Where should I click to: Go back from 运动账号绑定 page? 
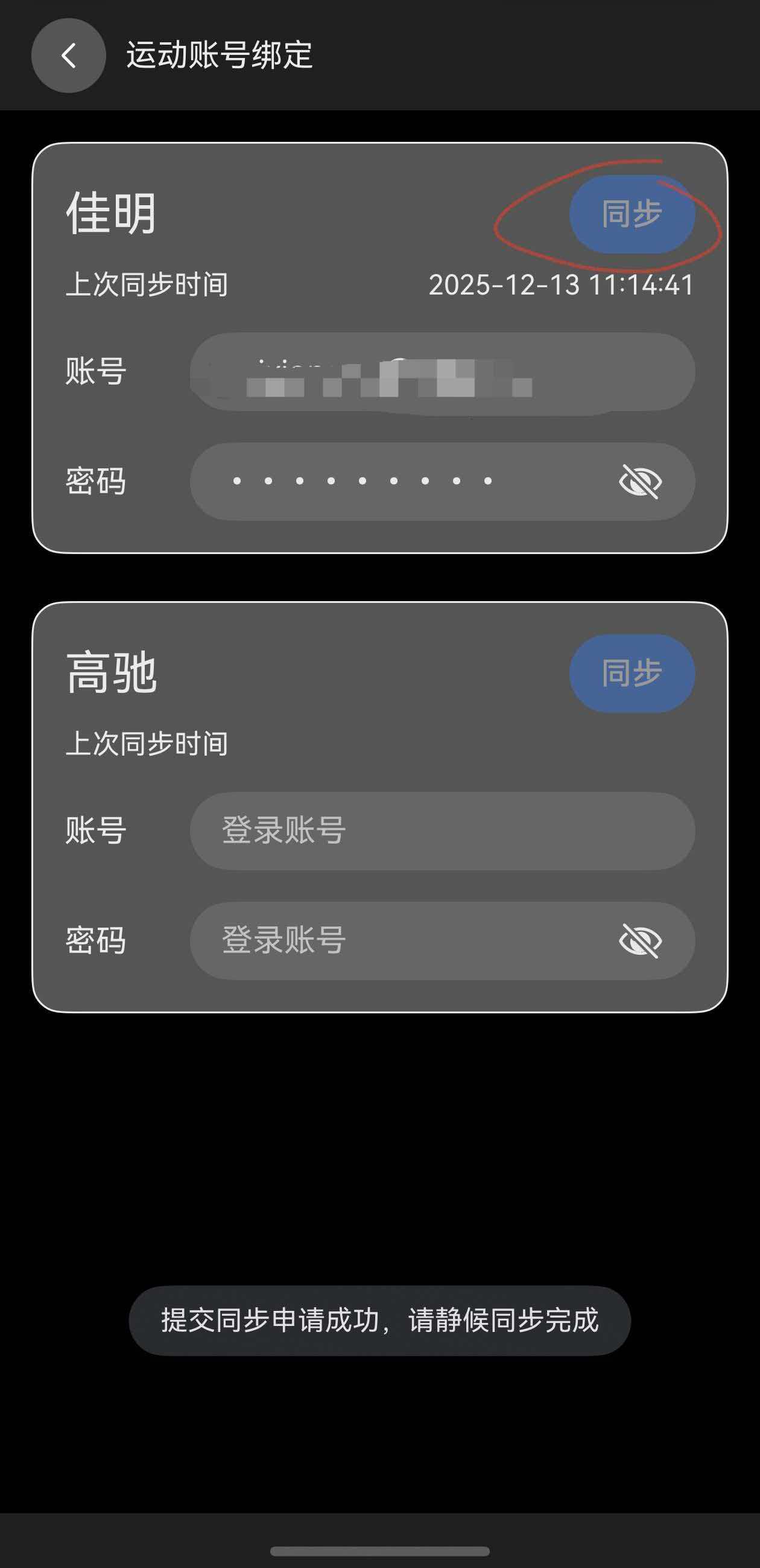click(x=68, y=56)
